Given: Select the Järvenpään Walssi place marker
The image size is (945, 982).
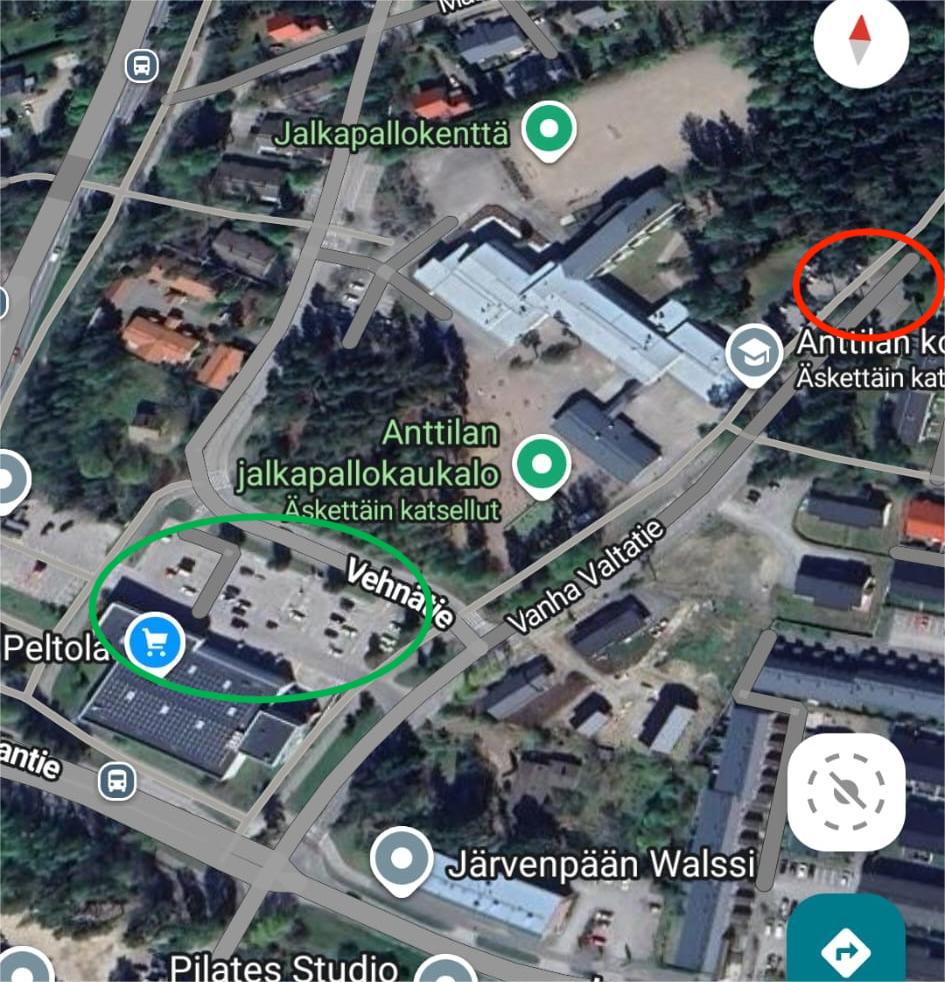Looking at the screenshot, I should click(x=401, y=860).
